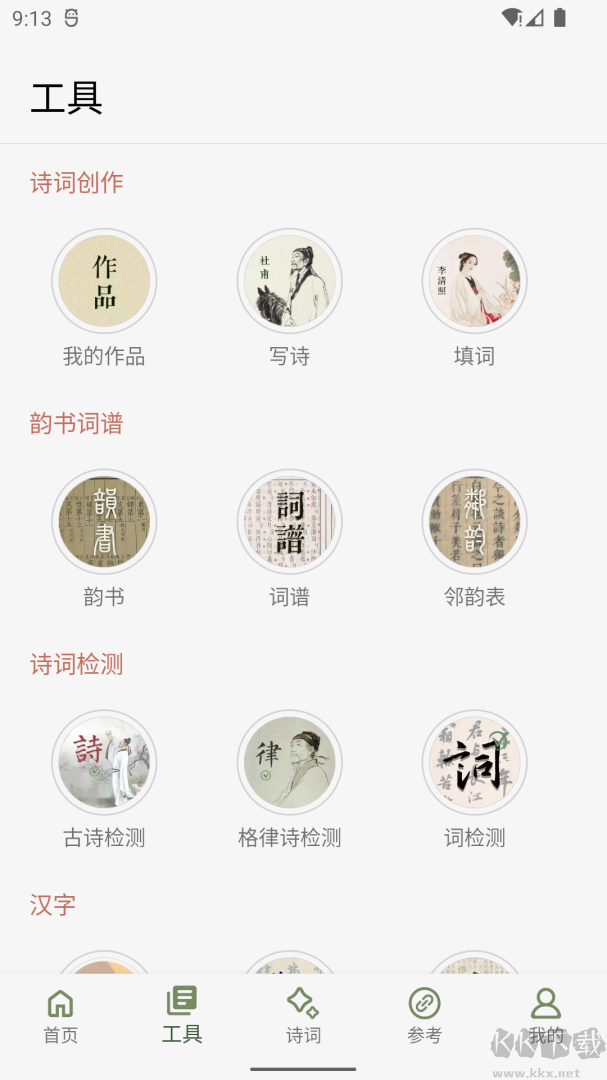Open the 词谱 tool
The image size is (607, 1080).
pos(290,523)
